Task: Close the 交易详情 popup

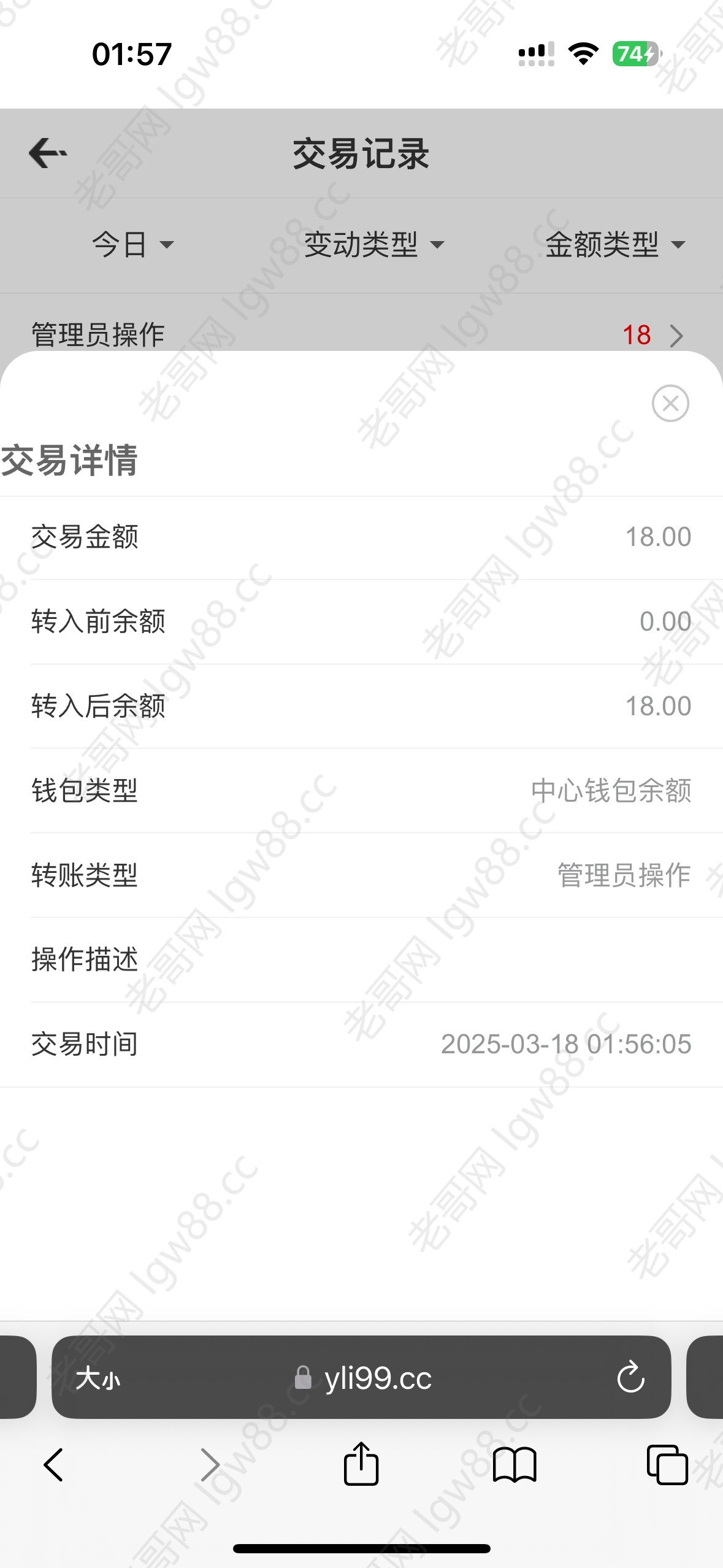Action: click(x=670, y=404)
